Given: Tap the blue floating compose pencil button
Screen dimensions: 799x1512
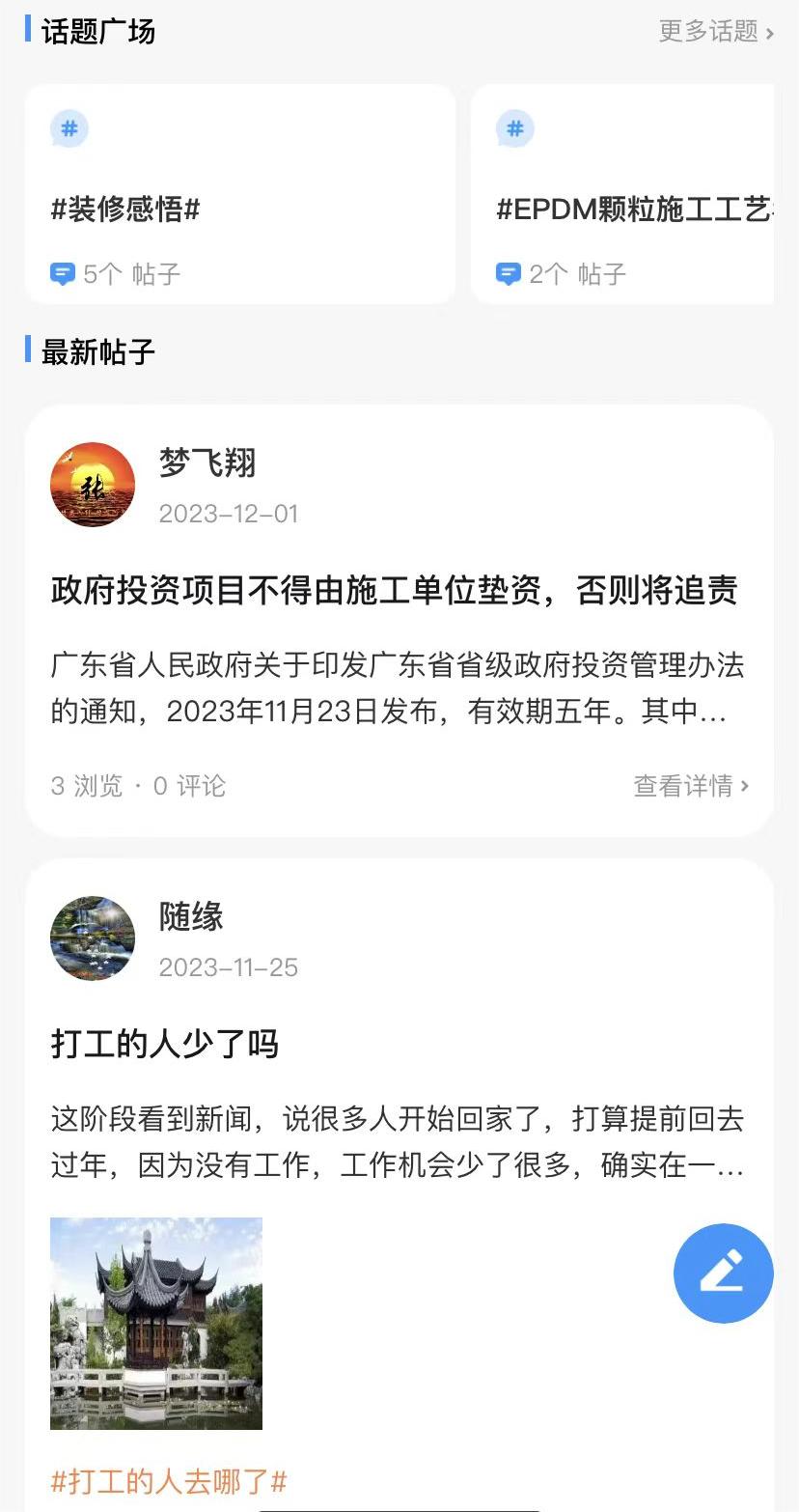Looking at the screenshot, I should [723, 1273].
